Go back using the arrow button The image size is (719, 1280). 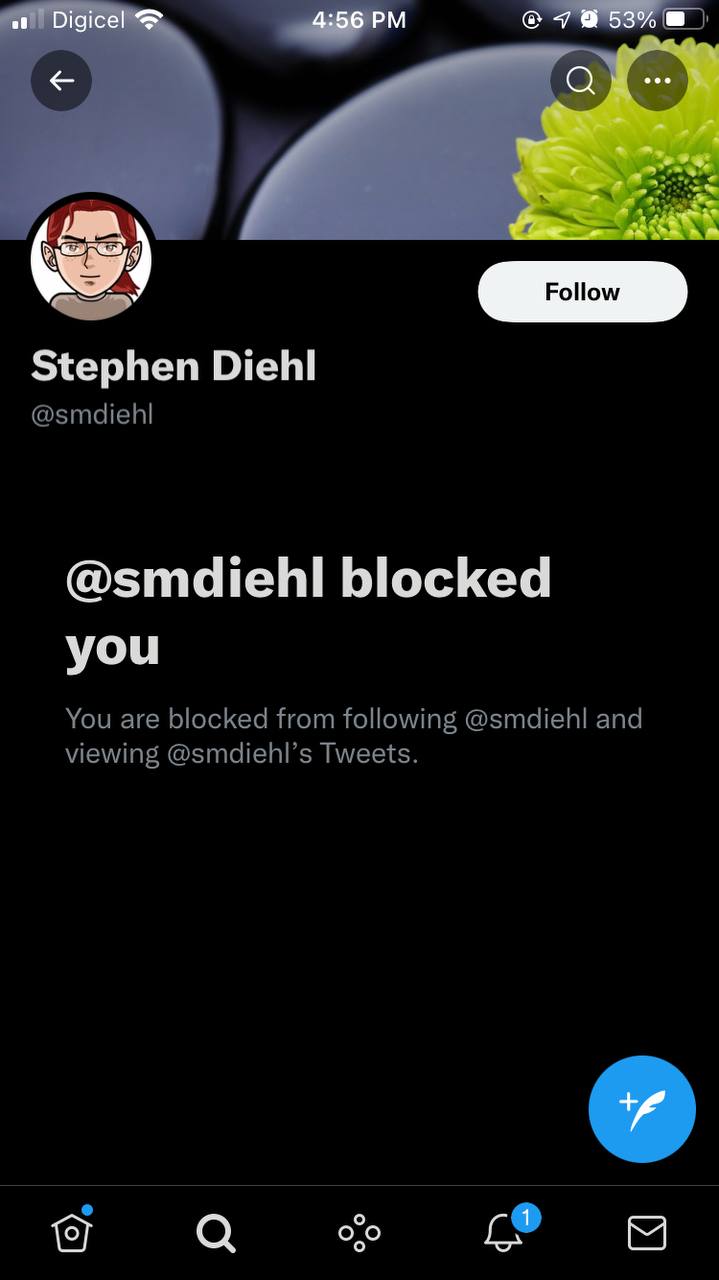tap(61, 80)
